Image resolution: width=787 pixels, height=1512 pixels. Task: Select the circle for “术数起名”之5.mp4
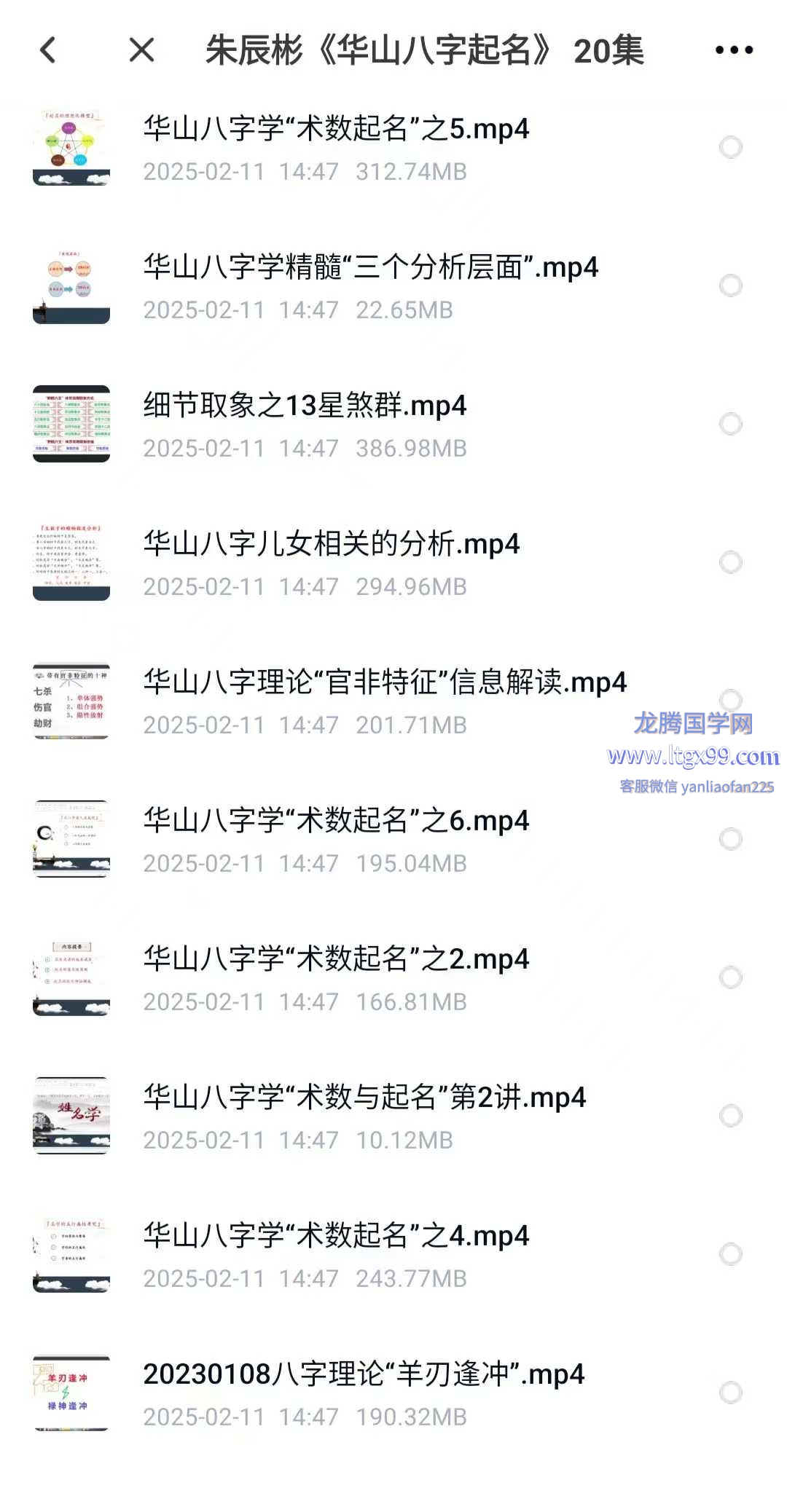point(730,147)
